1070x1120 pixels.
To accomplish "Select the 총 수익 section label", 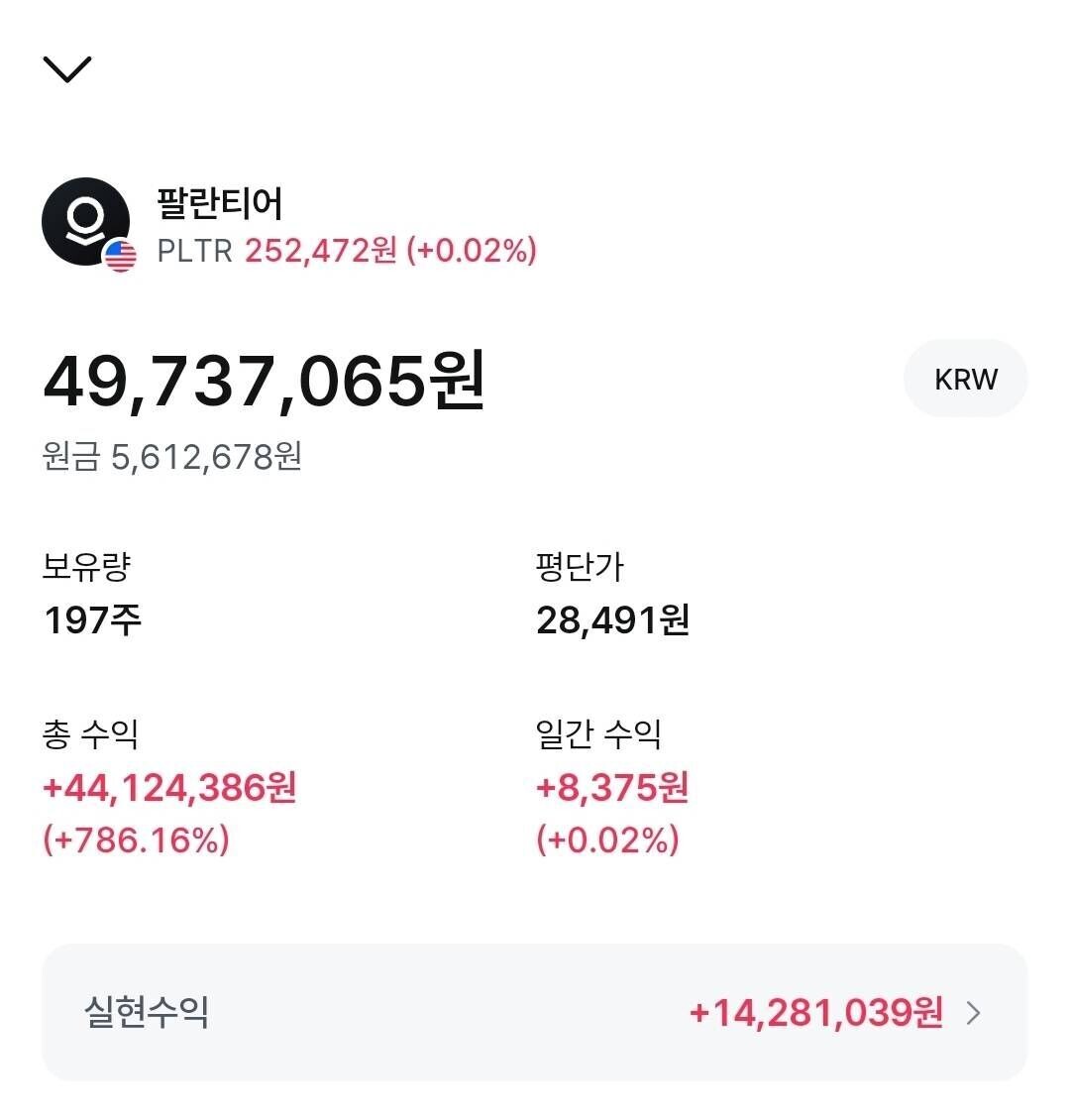I will point(89,733).
